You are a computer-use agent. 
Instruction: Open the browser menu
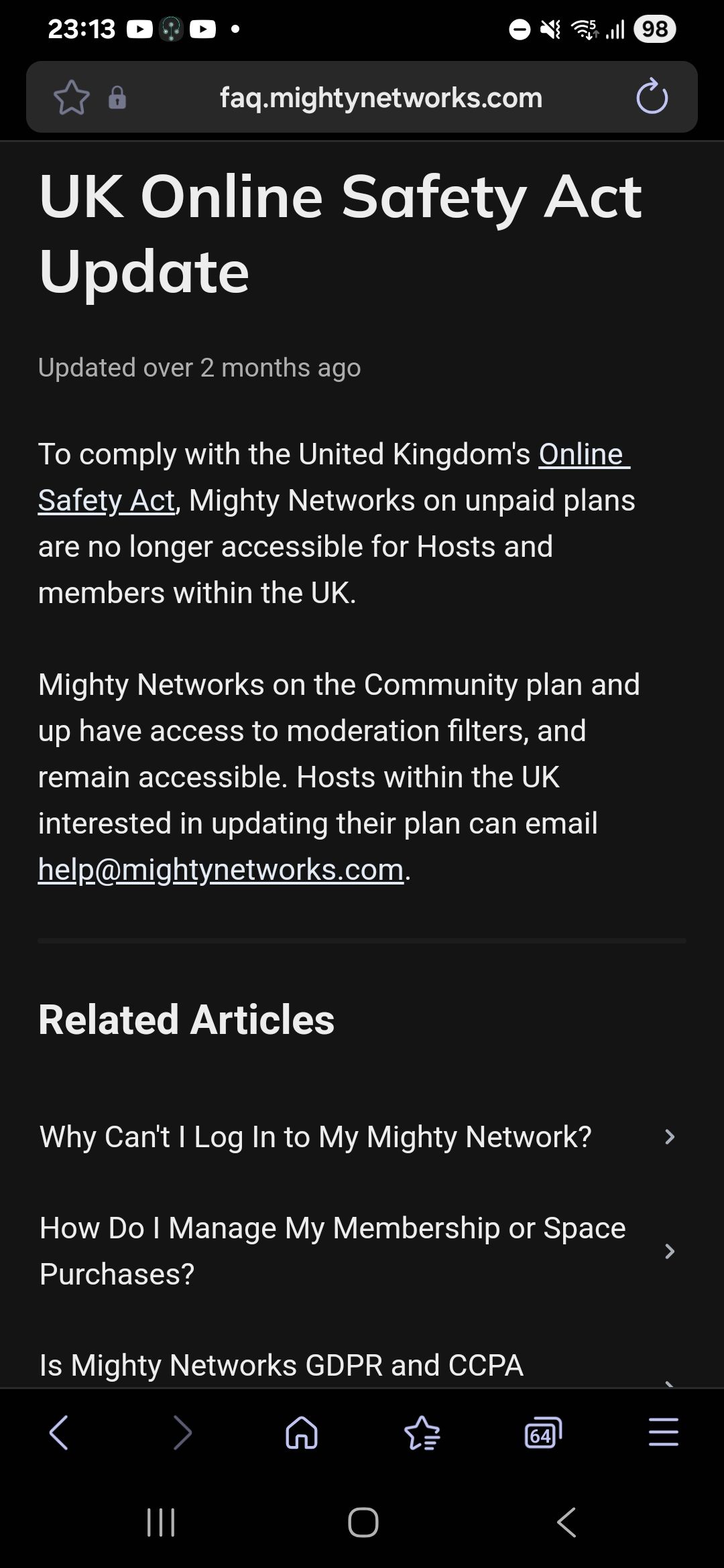[664, 1433]
